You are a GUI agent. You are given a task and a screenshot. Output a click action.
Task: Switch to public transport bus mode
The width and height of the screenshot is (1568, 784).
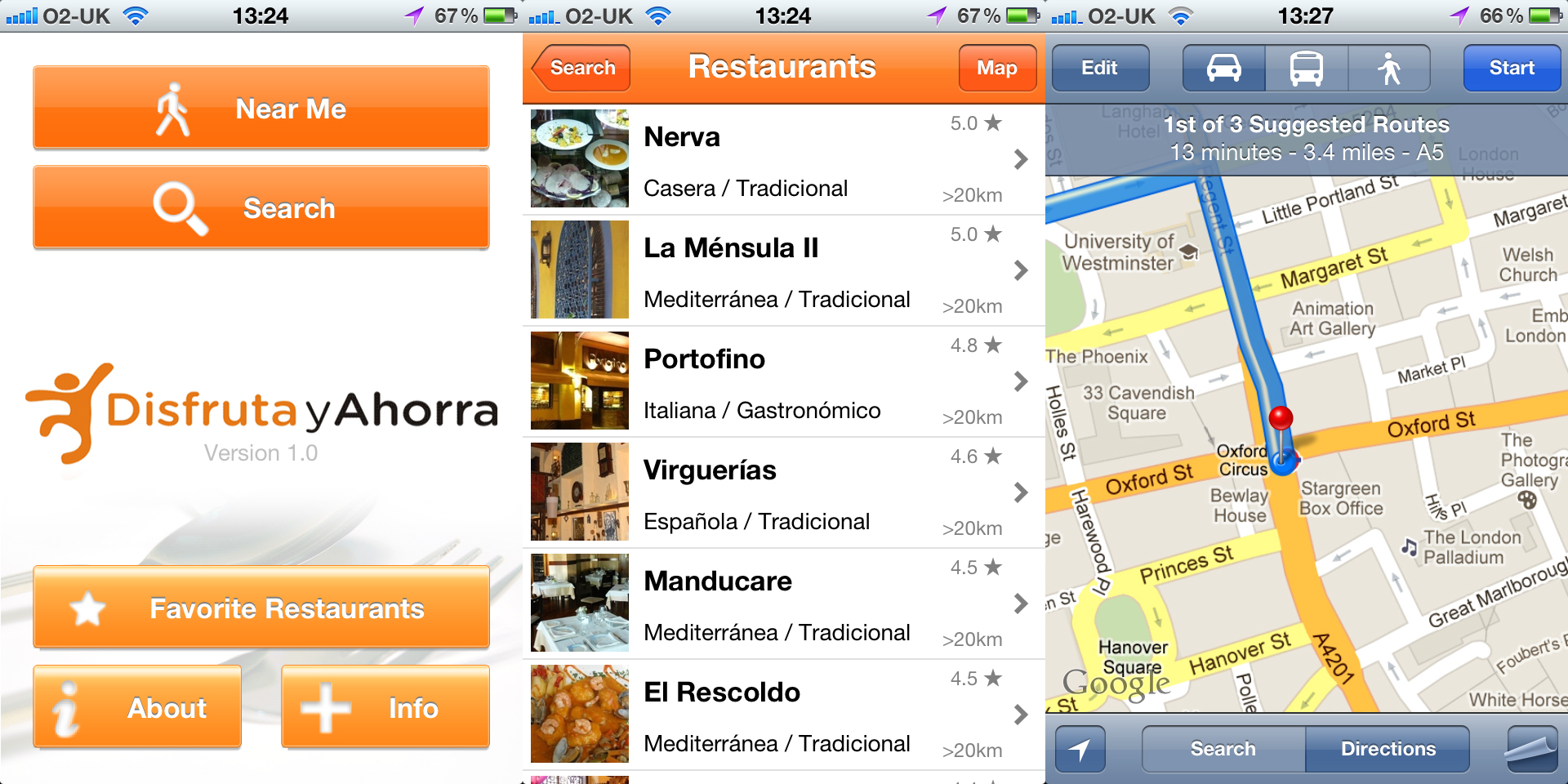tap(1307, 68)
